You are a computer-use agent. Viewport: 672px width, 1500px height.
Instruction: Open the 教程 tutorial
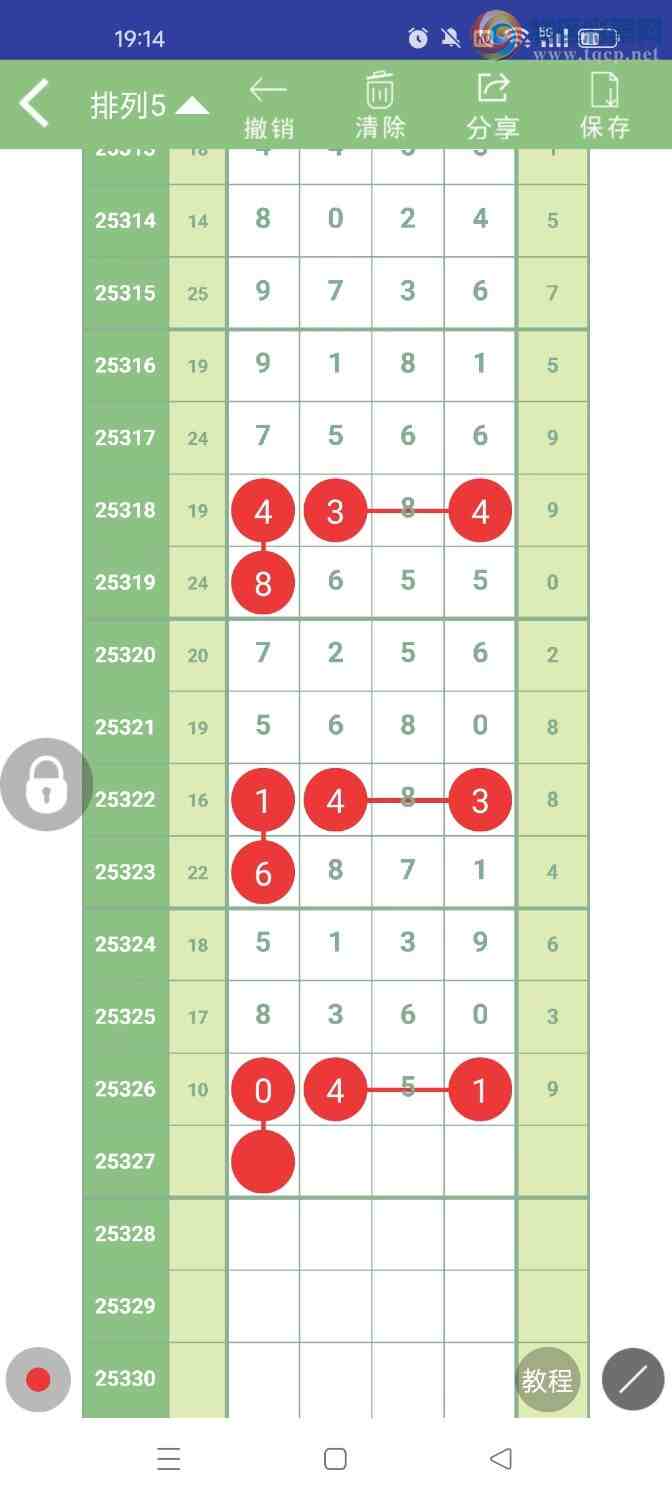coord(547,1380)
